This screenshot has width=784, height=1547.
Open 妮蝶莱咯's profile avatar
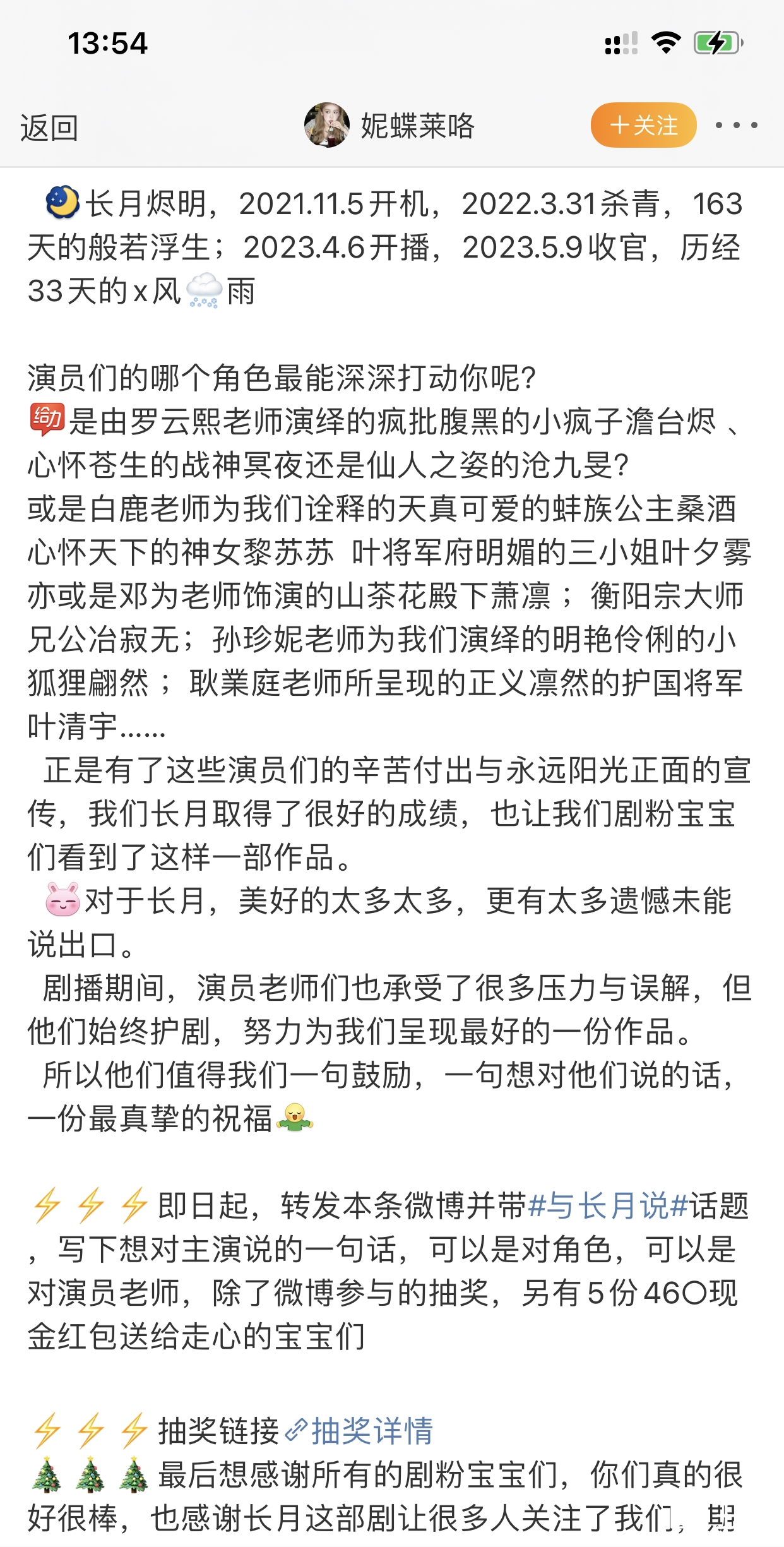pos(326,126)
